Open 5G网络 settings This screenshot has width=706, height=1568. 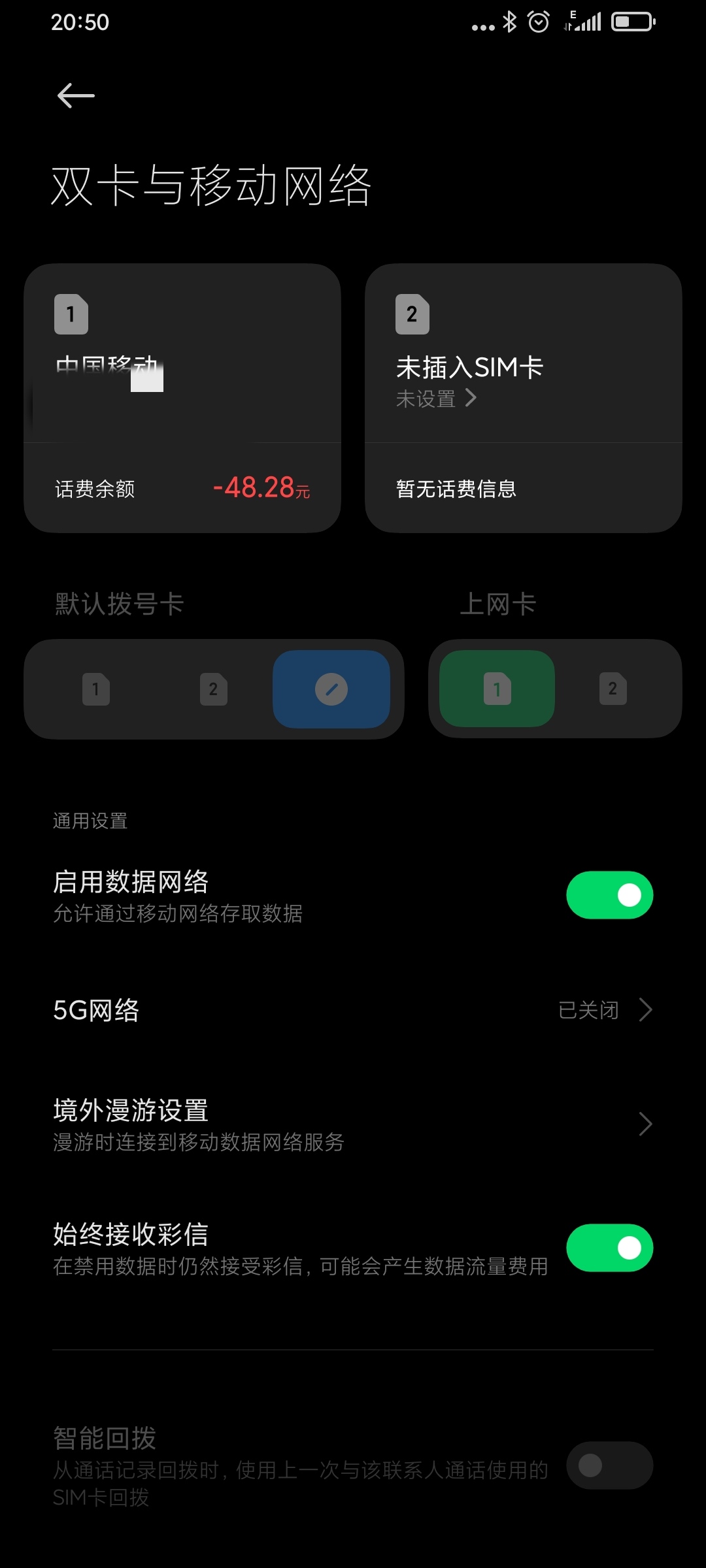pos(353,1010)
